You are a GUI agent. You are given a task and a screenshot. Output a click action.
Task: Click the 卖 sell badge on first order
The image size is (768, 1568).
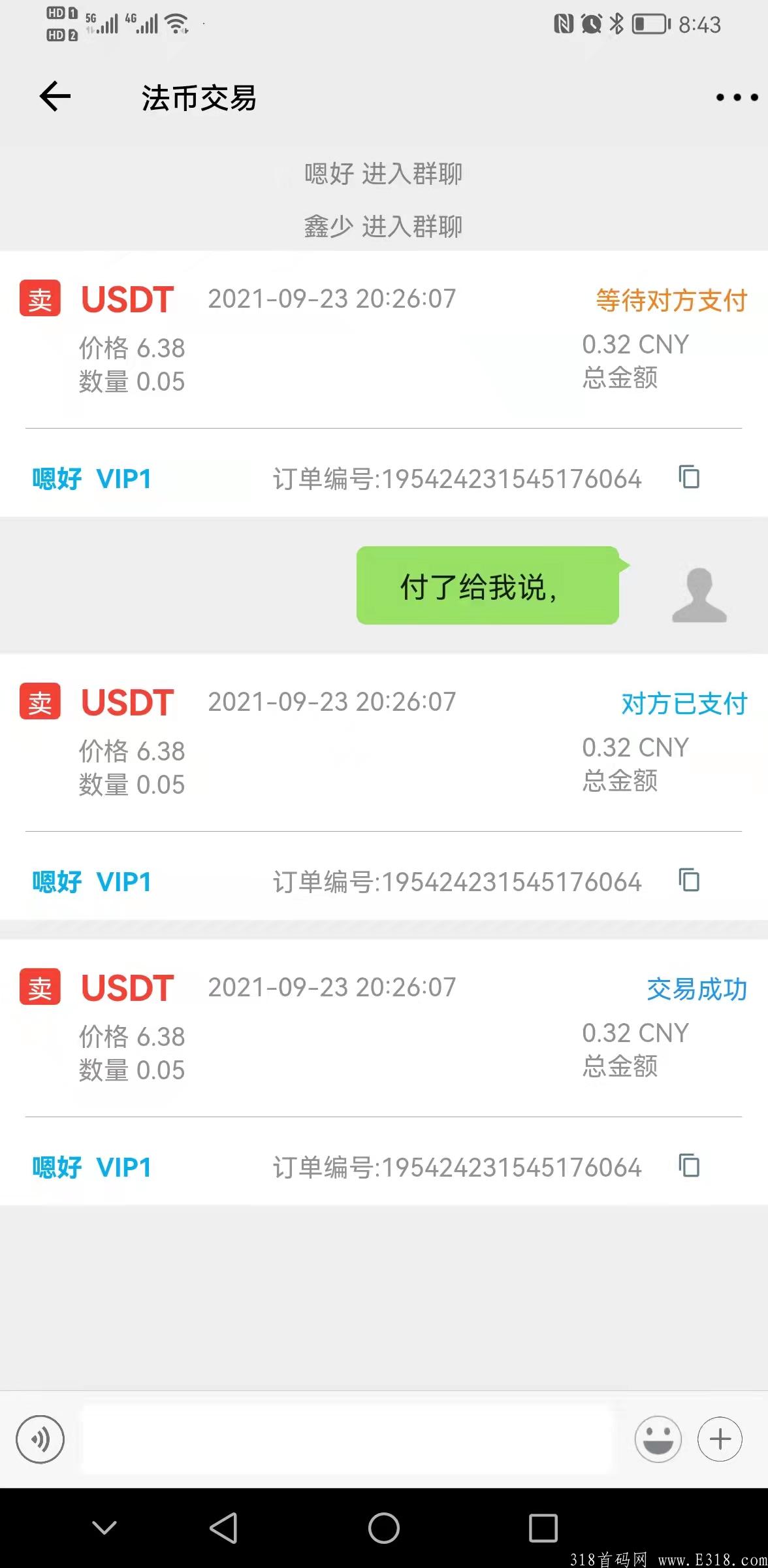[x=40, y=297]
